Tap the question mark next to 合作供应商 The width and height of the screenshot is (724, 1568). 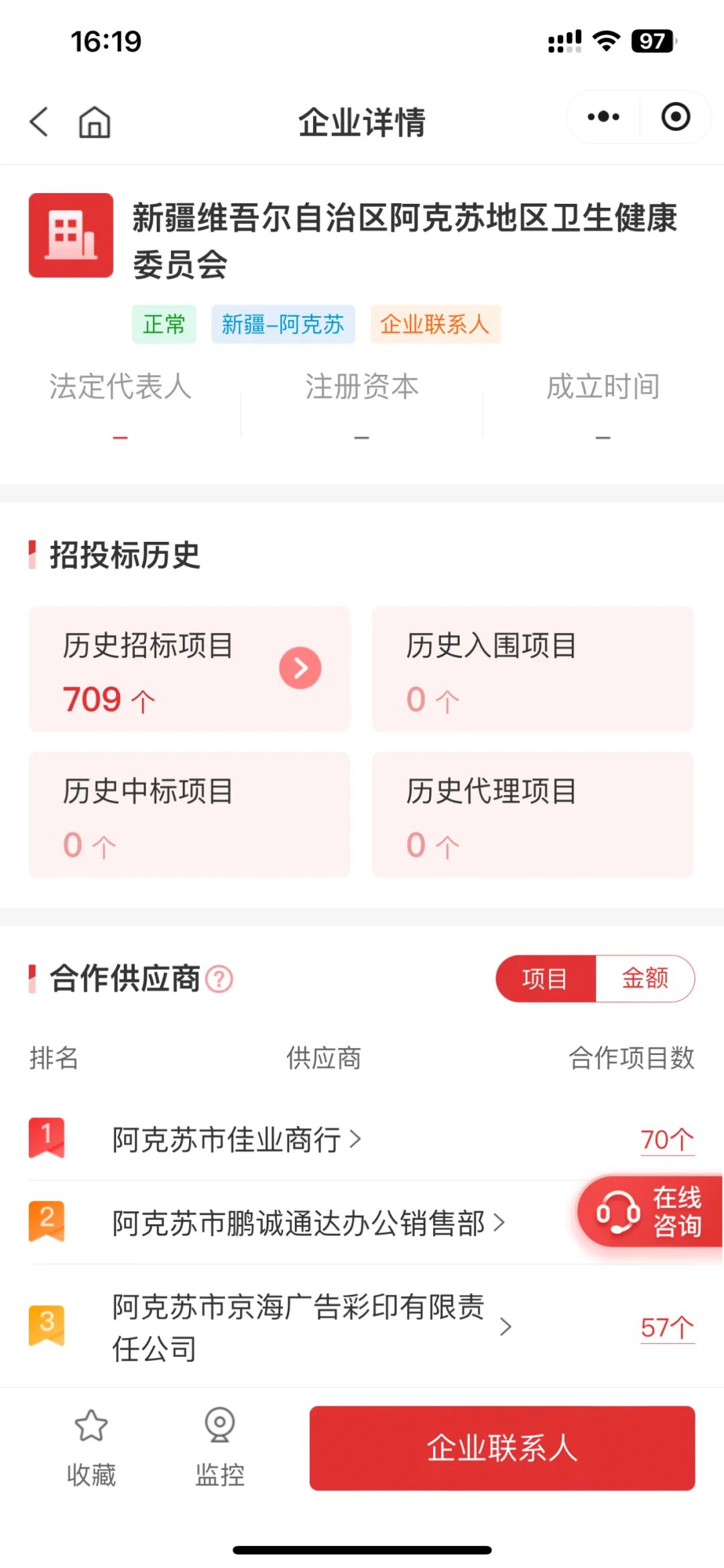click(x=219, y=979)
